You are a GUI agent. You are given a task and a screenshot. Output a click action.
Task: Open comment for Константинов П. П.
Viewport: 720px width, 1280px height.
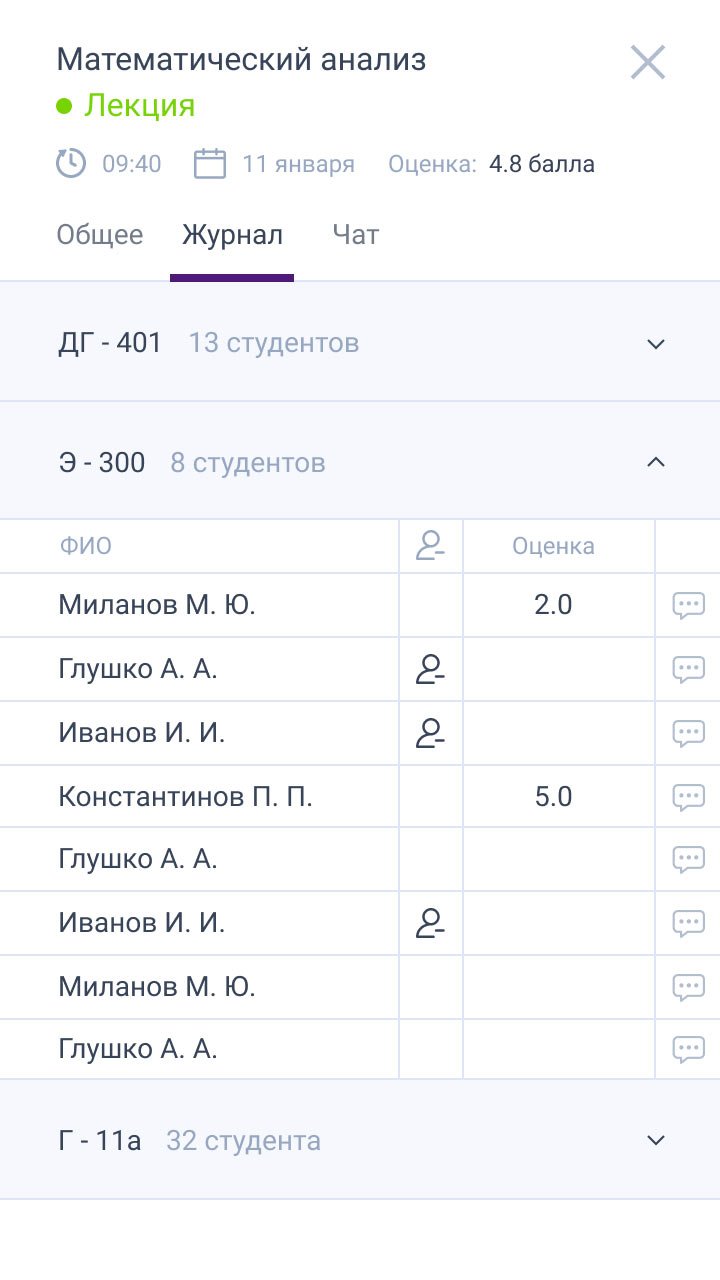click(688, 797)
